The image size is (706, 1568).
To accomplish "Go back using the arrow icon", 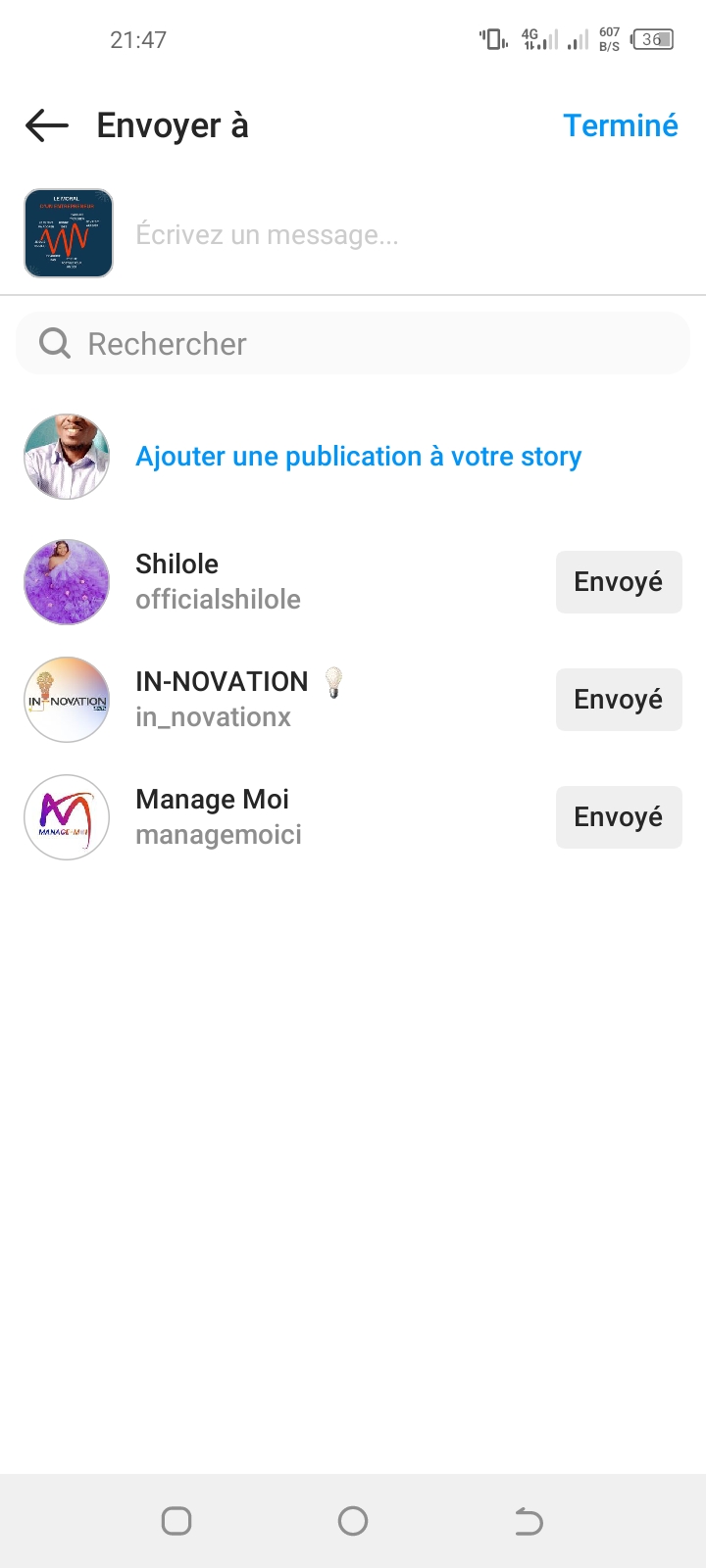I will click(47, 125).
